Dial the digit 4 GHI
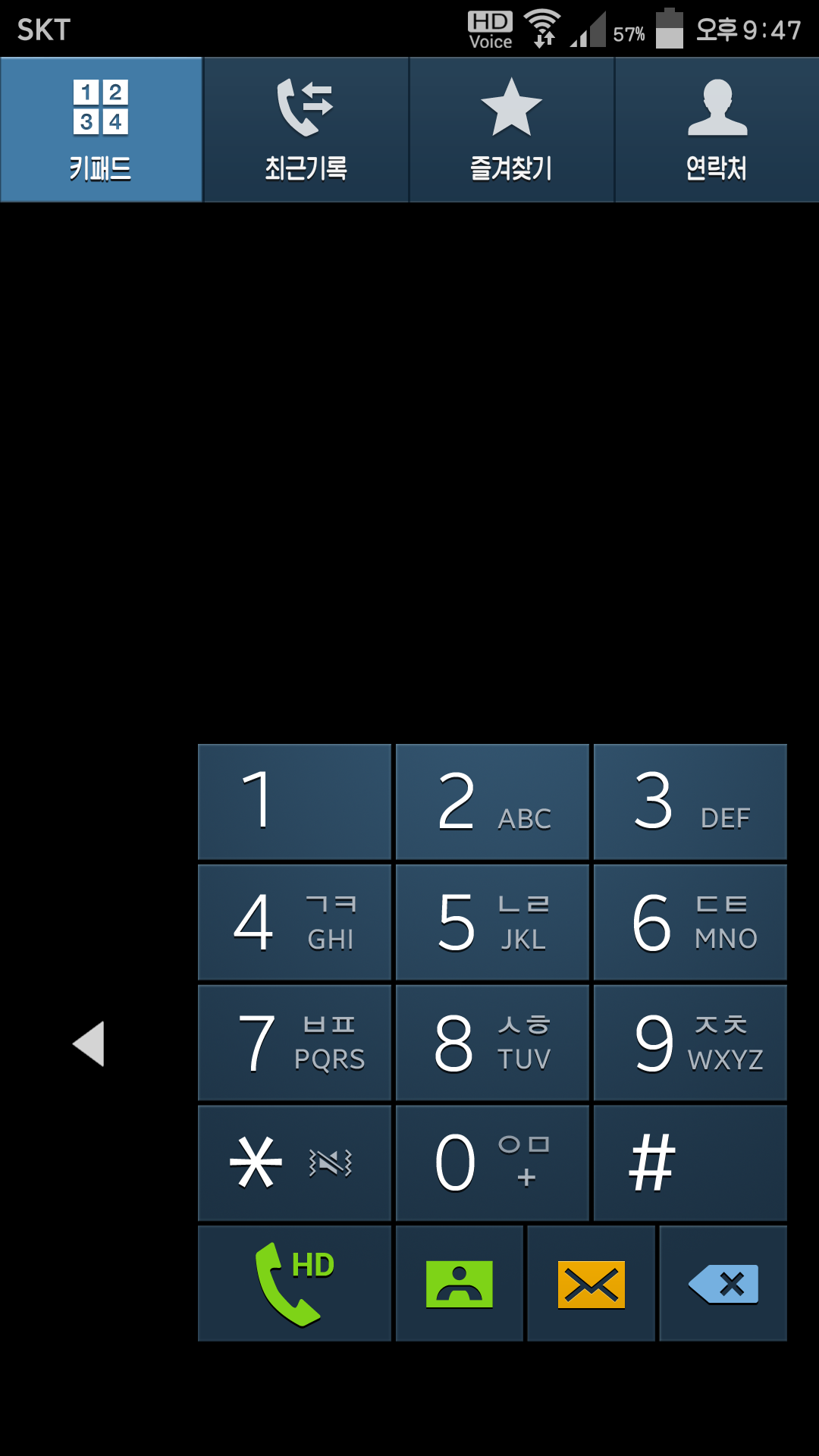The width and height of the screenshot is (819, 1456). pos(294,922)
